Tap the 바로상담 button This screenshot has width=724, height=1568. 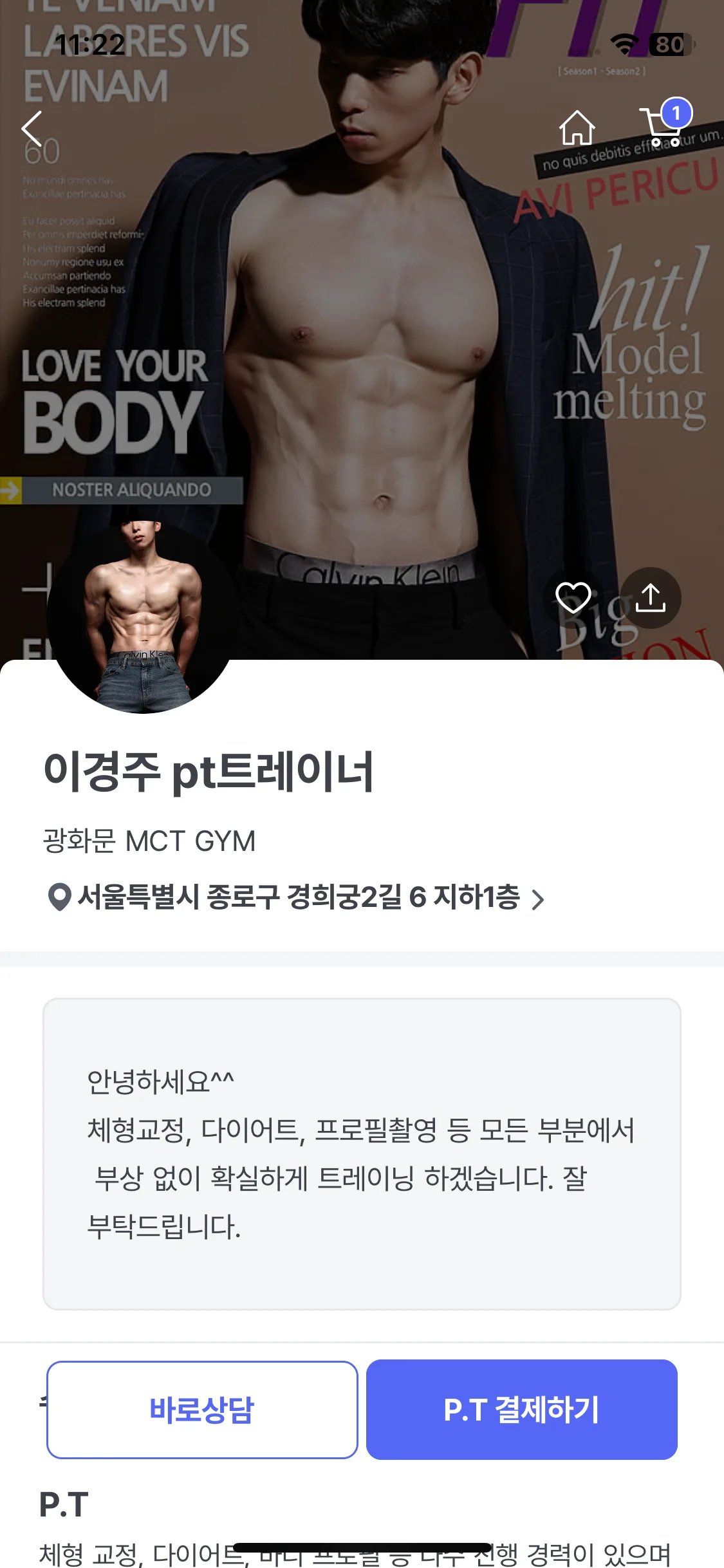[x=202, y=1410]
